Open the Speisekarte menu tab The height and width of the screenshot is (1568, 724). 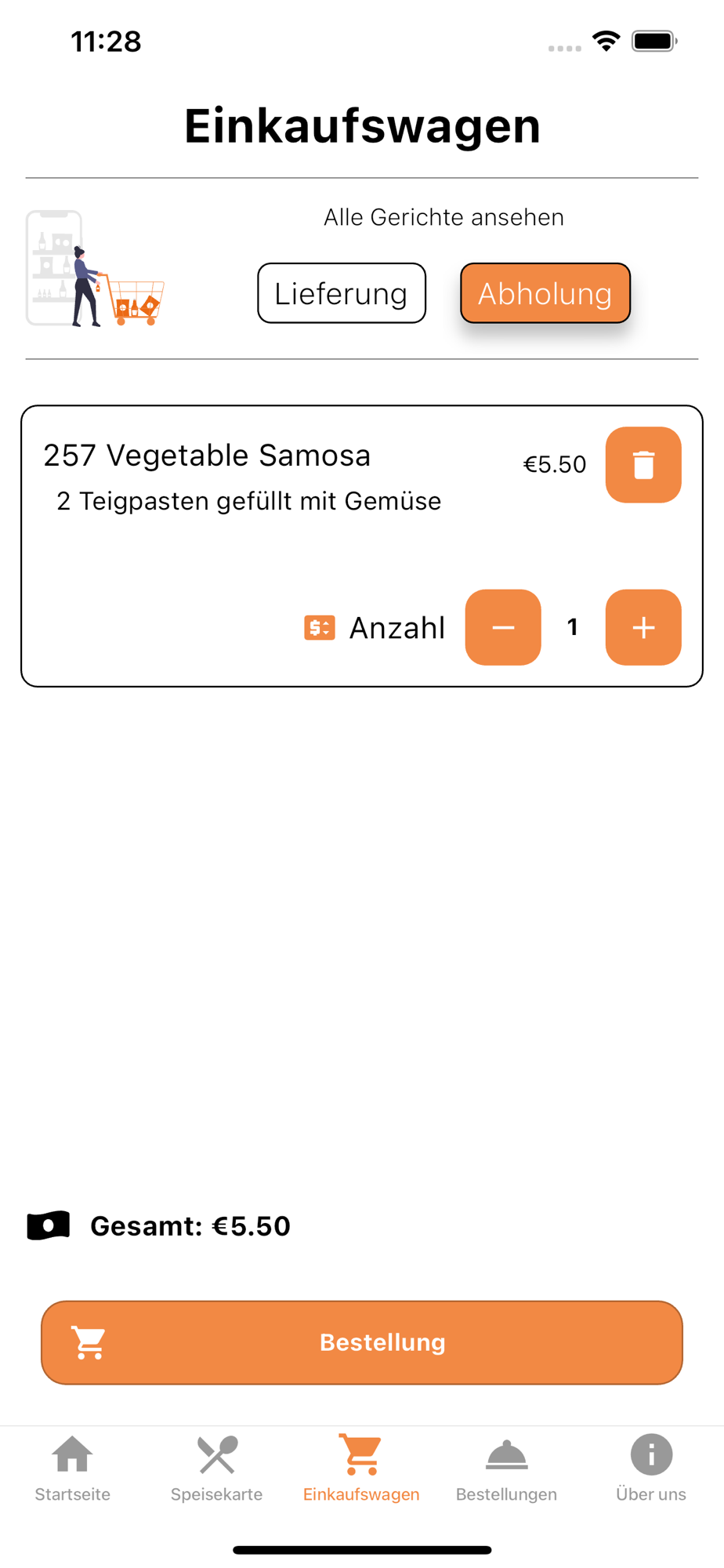[217, 1468]
